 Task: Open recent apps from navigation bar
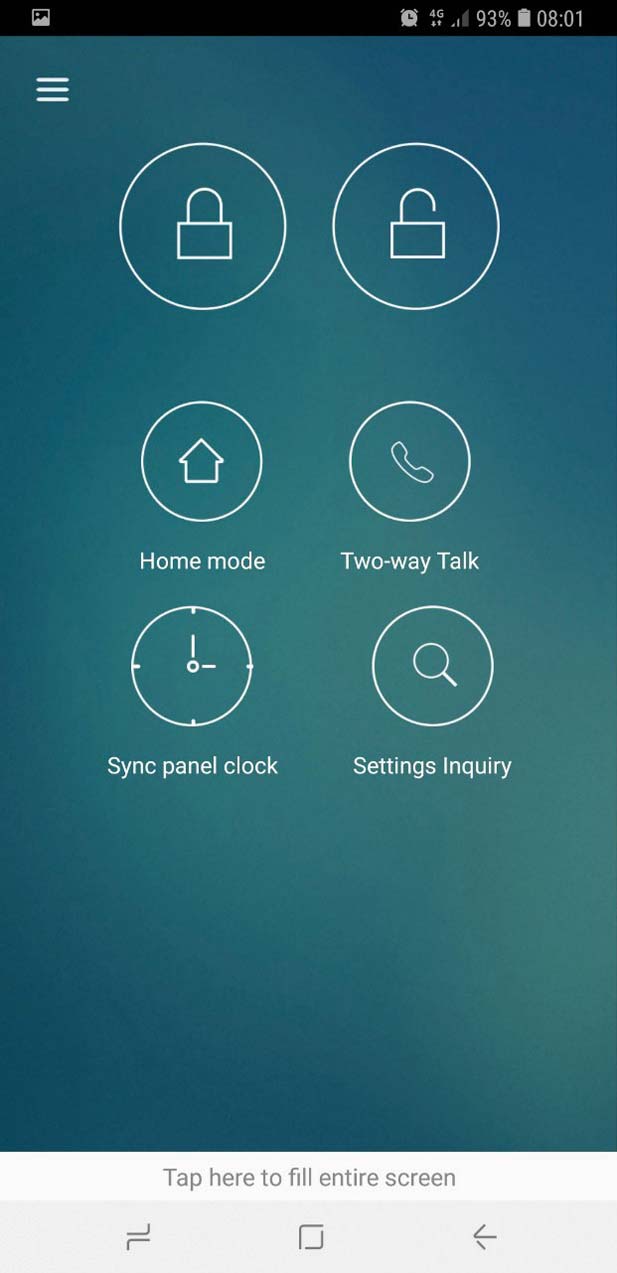(138, 1238)
